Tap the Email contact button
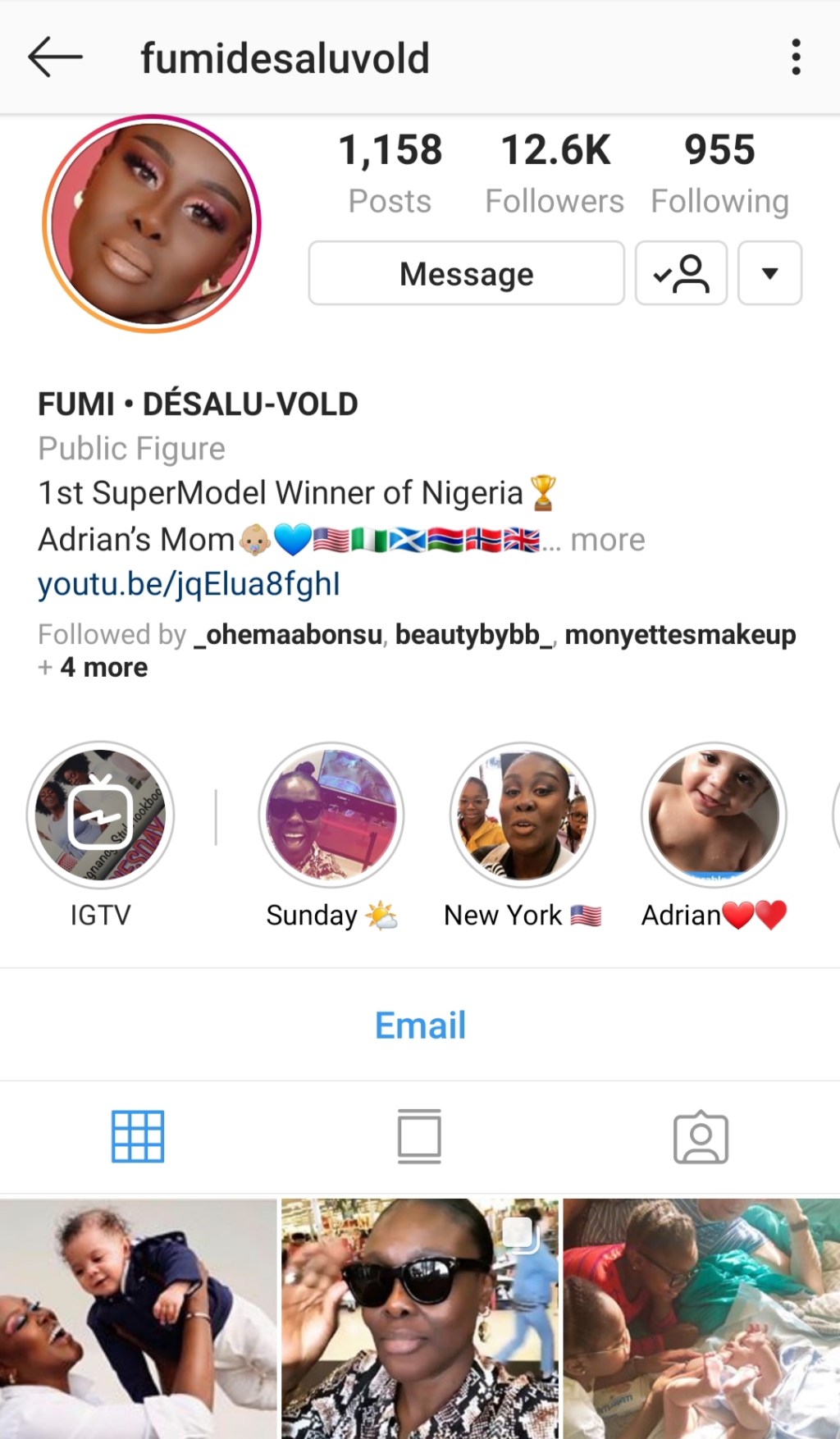Viewport: 840px width, 1439px height. coord(420,1025)
